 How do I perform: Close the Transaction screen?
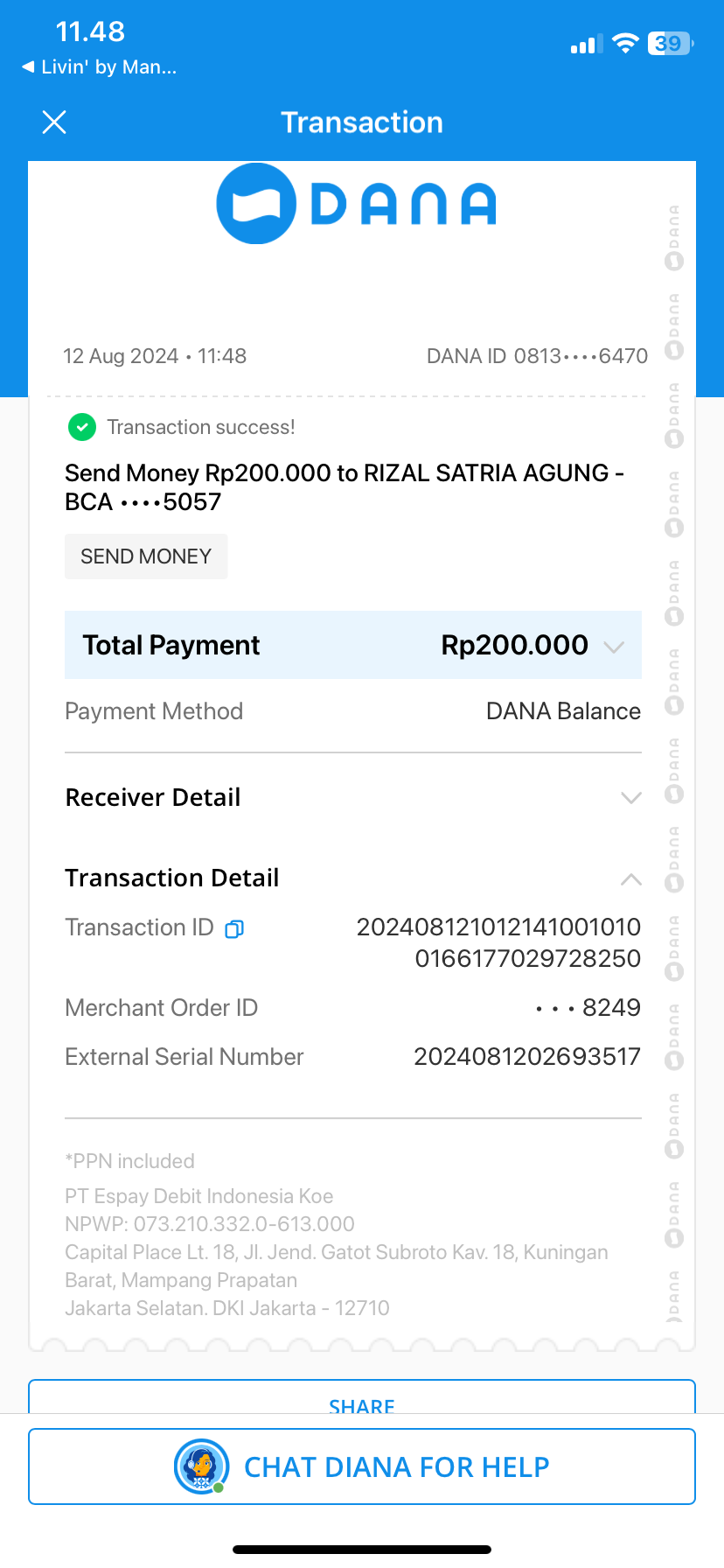point(54,122)
